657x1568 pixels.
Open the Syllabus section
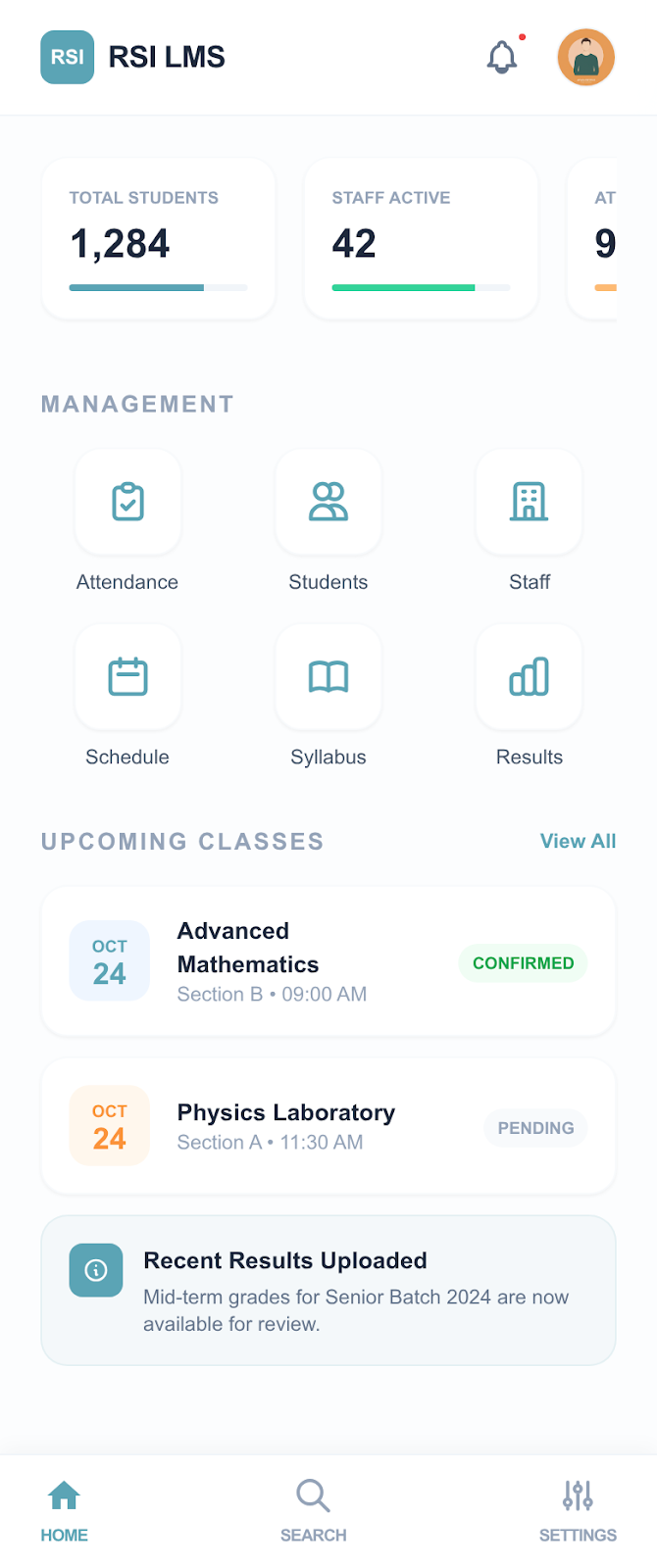(x=328, y=677)
